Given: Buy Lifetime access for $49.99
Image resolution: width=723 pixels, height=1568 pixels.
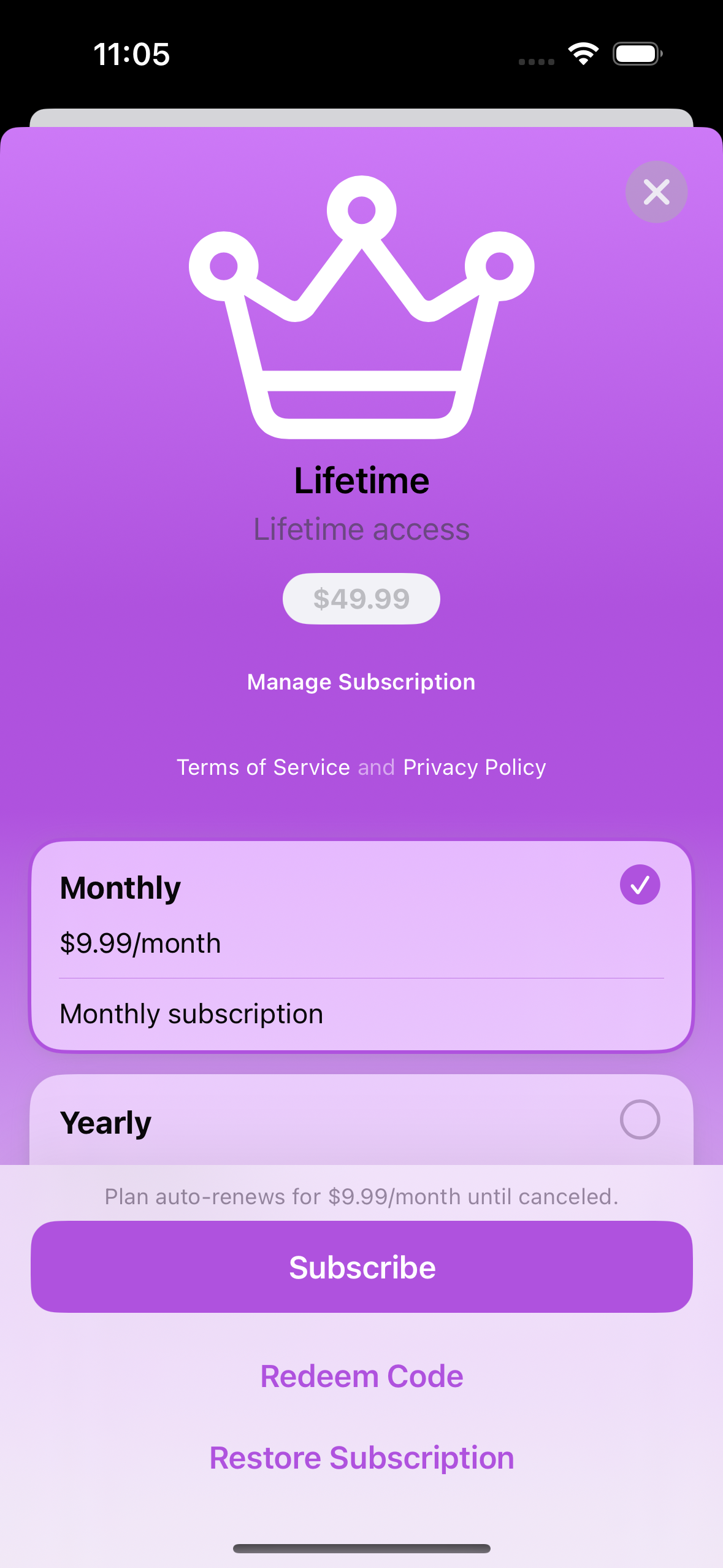Looking at the screenshot, I should (x=361, y=599).
